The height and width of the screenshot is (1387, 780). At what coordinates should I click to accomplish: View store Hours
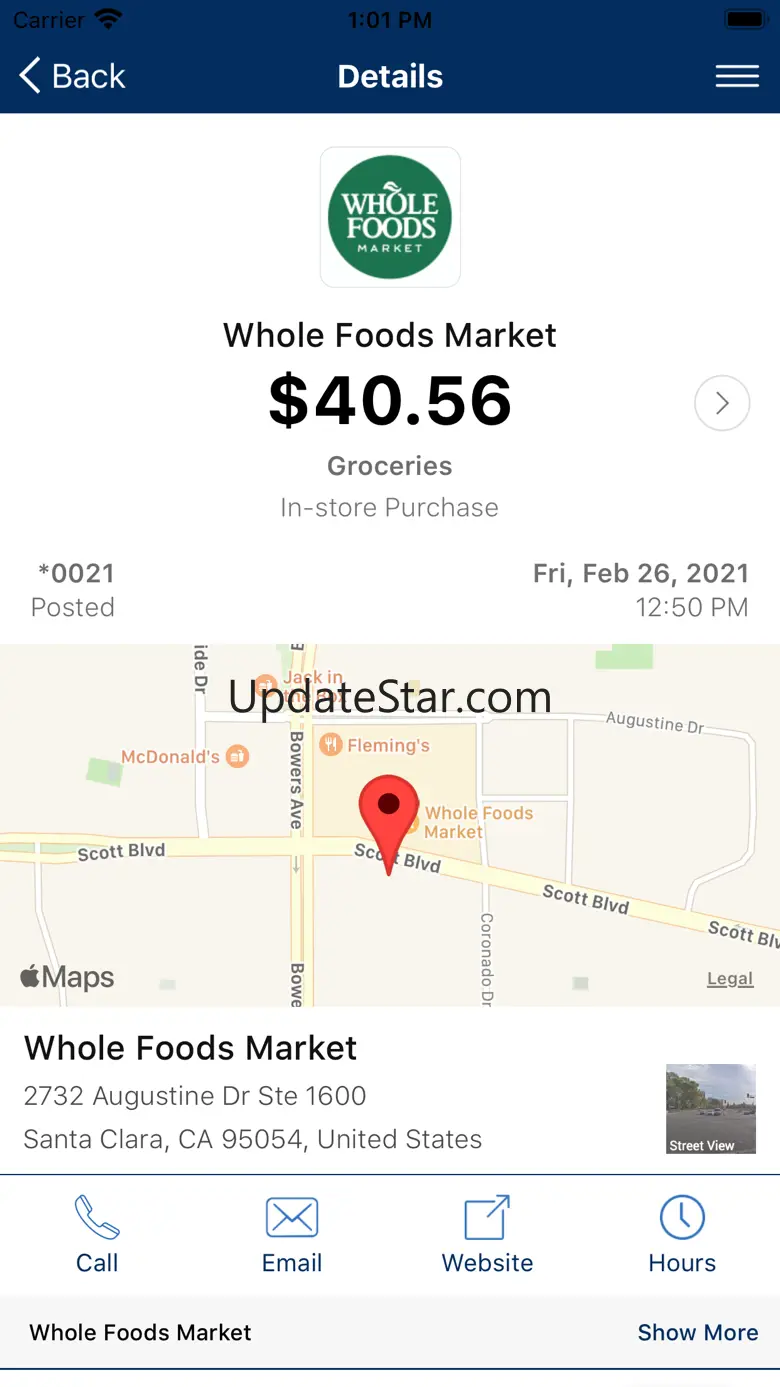682,1234
